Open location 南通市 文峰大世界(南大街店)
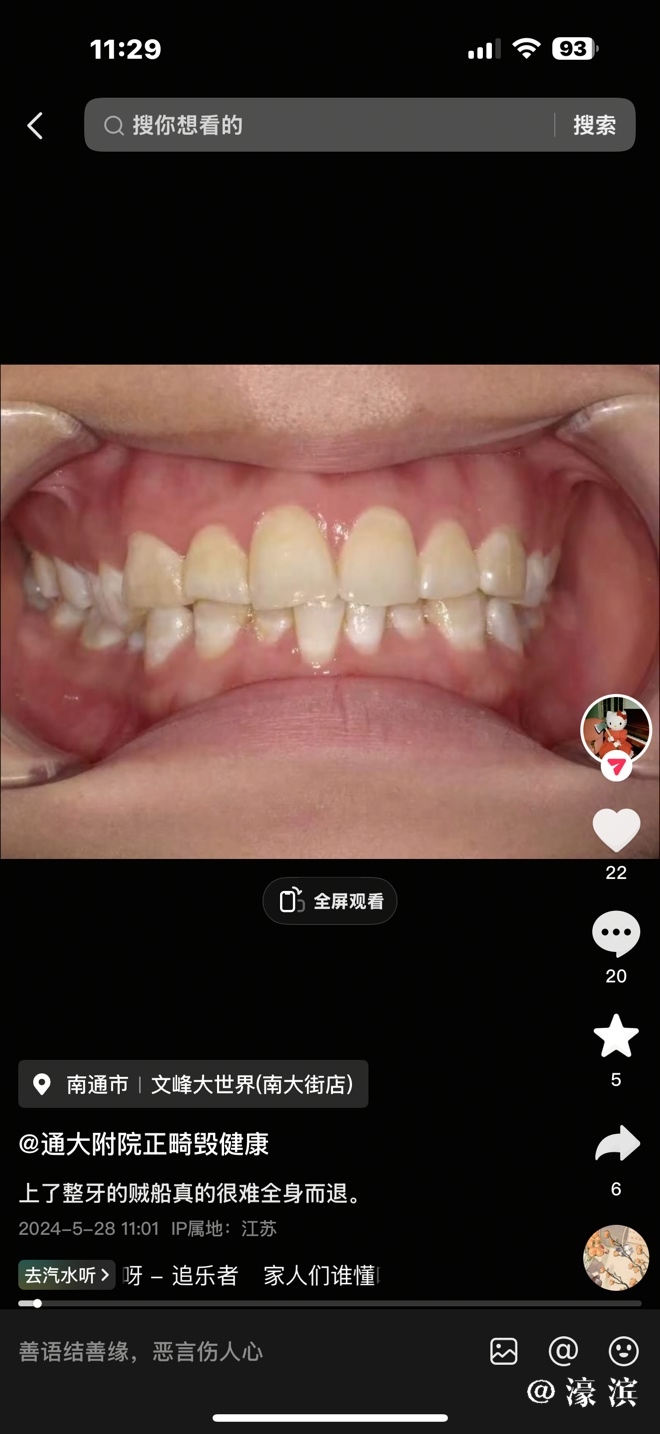The image size is (660, 1434). click(193, 1084)
